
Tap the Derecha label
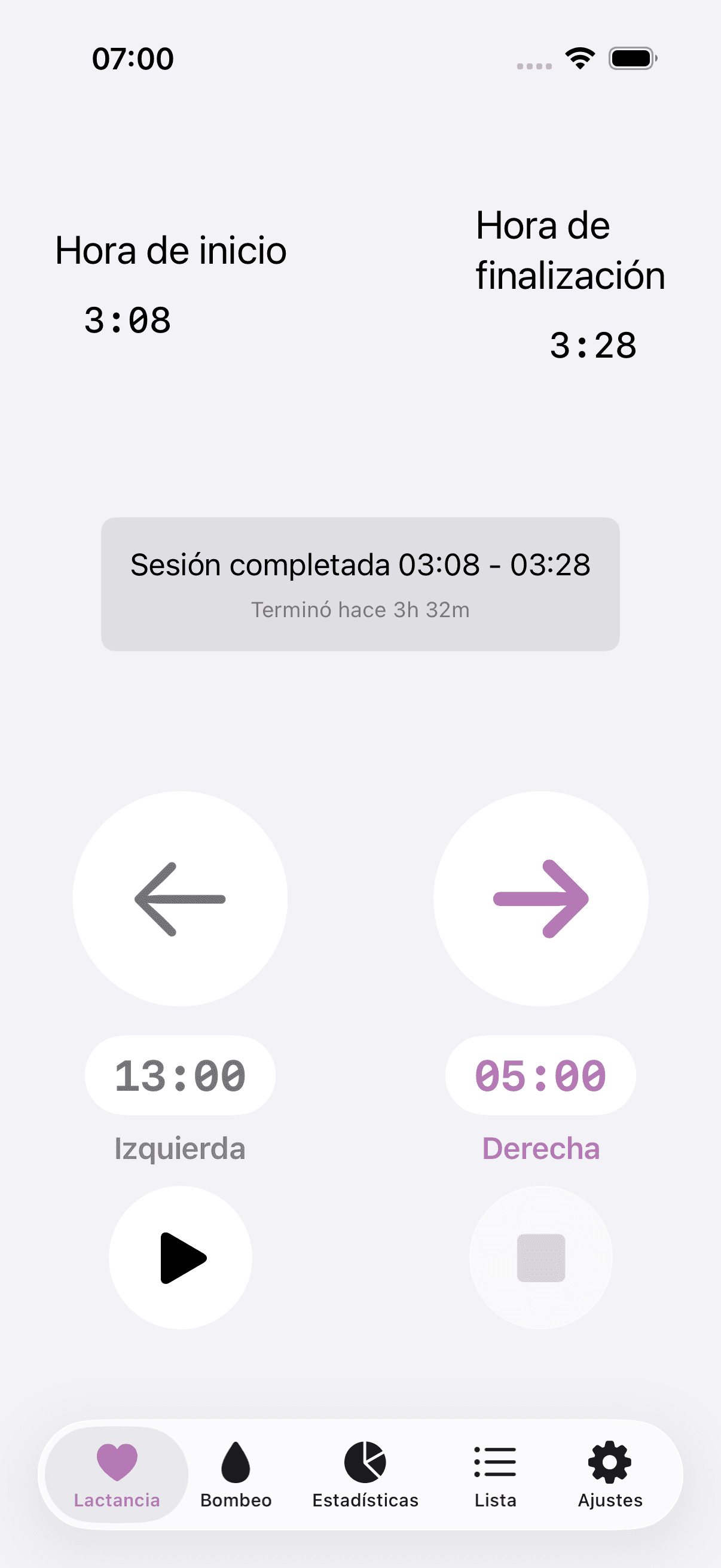540,1149
